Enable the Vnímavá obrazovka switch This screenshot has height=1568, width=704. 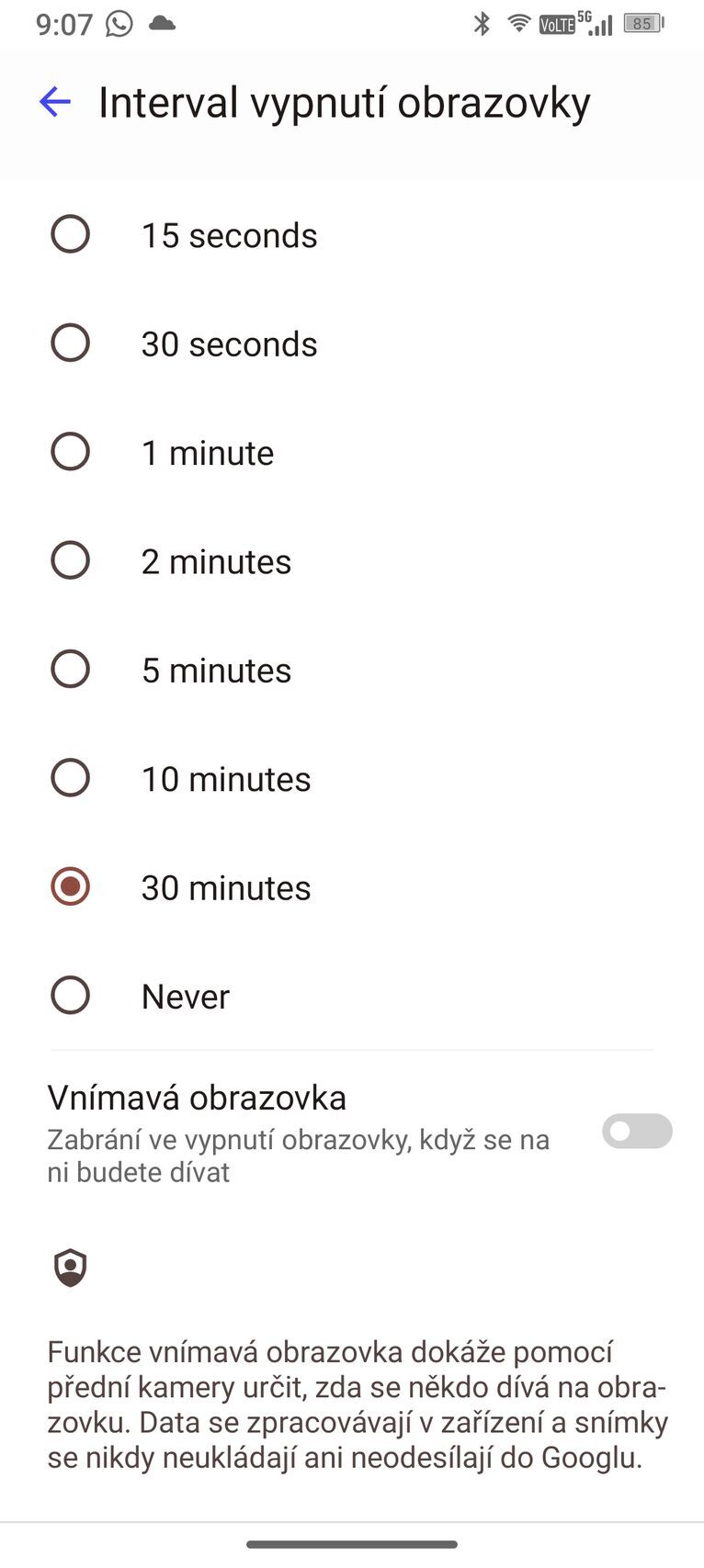point(636,1131)
